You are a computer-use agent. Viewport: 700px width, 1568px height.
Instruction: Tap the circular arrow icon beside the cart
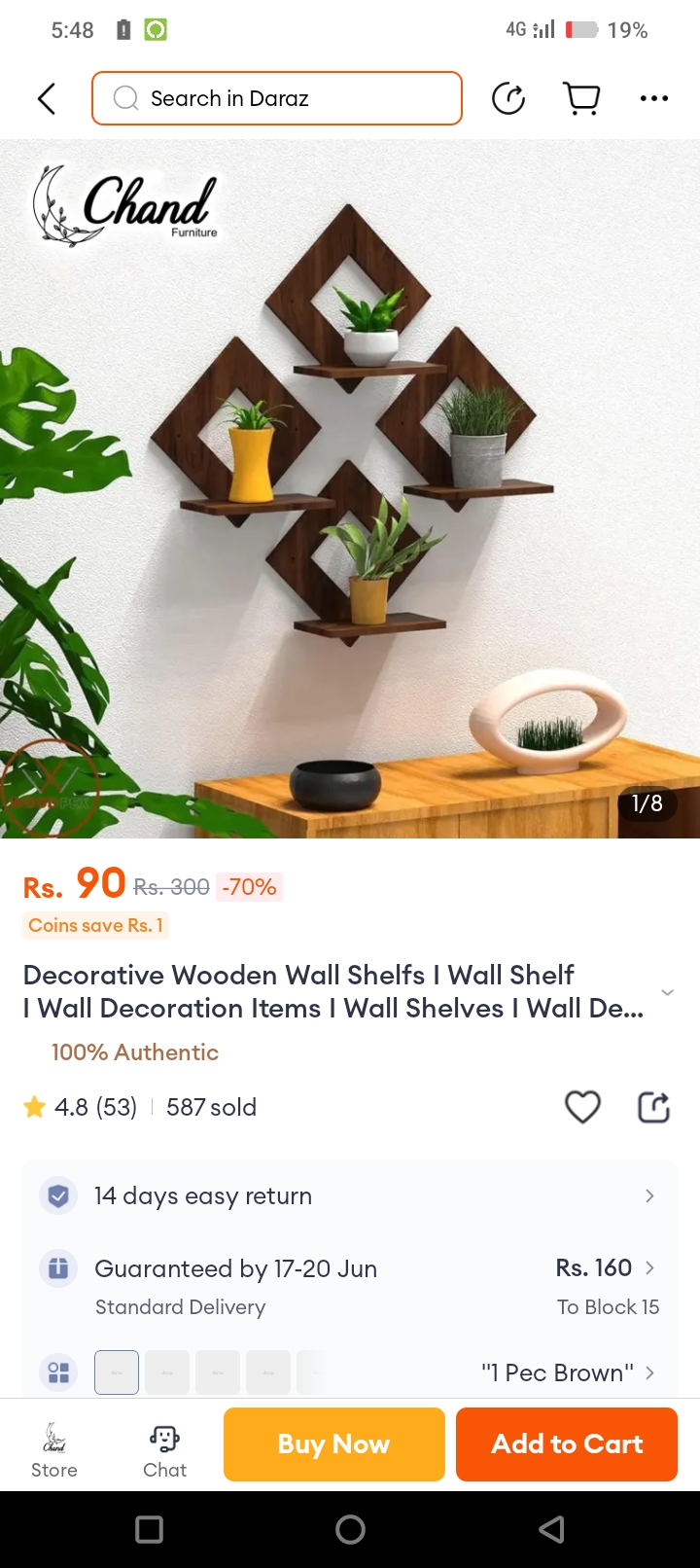(x=508, y=98)
